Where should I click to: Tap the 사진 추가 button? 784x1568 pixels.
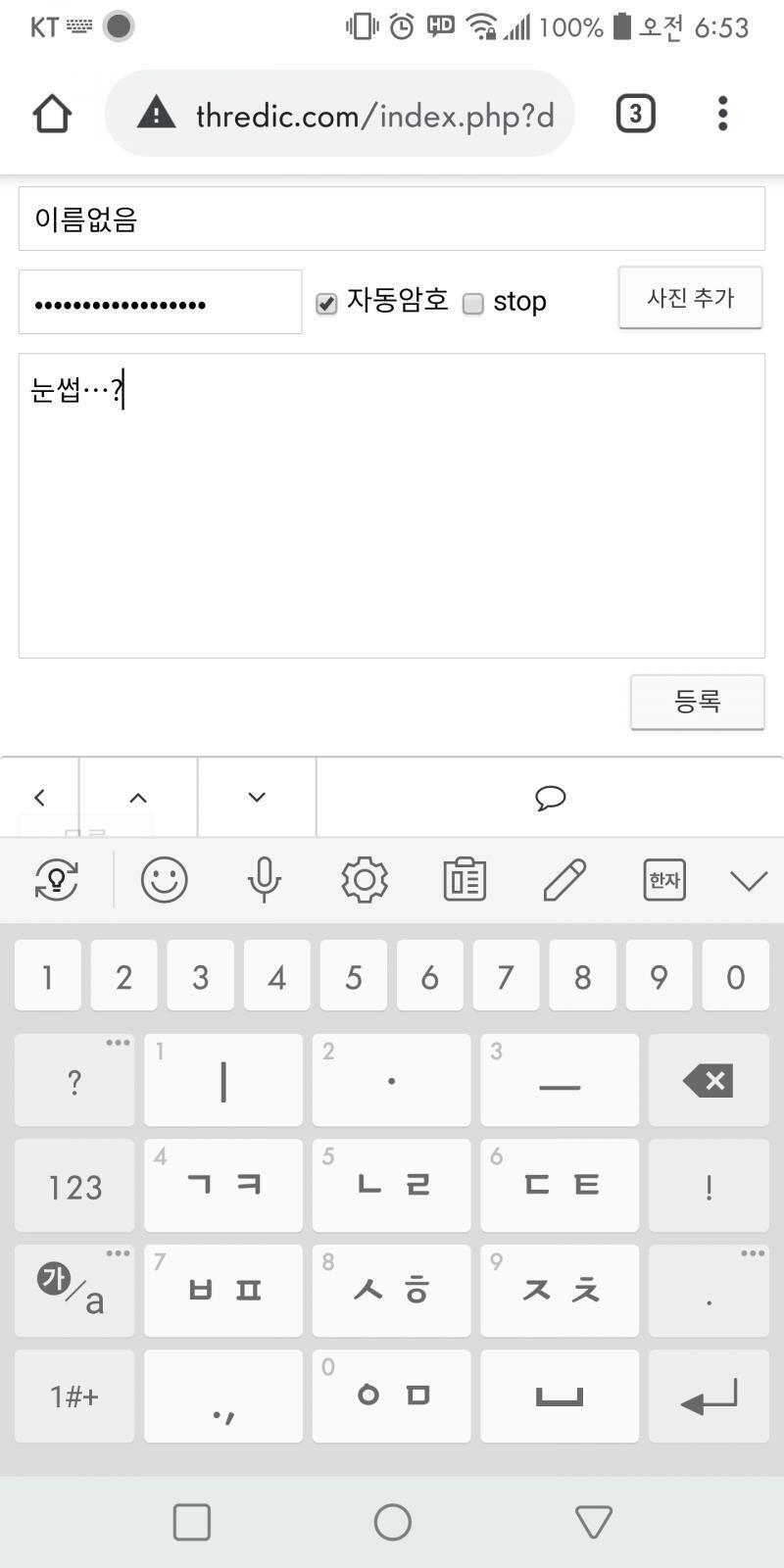(690, 297)
